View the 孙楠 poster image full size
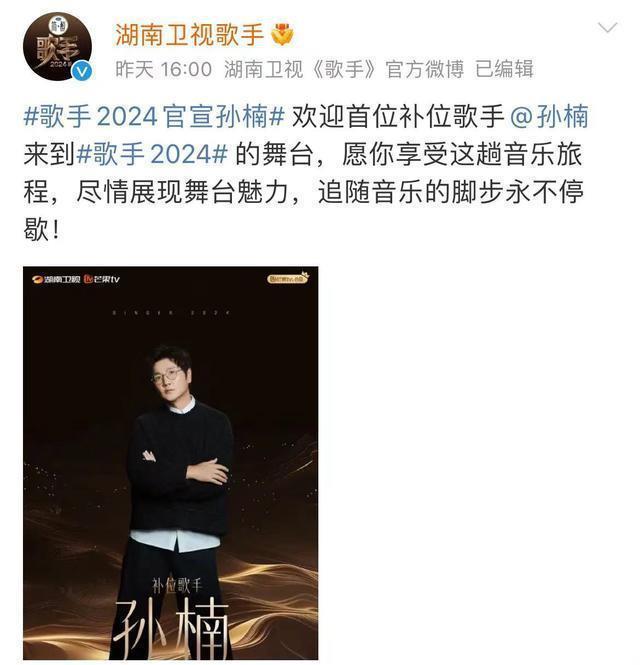640x665 pixels. pos(170,463)
